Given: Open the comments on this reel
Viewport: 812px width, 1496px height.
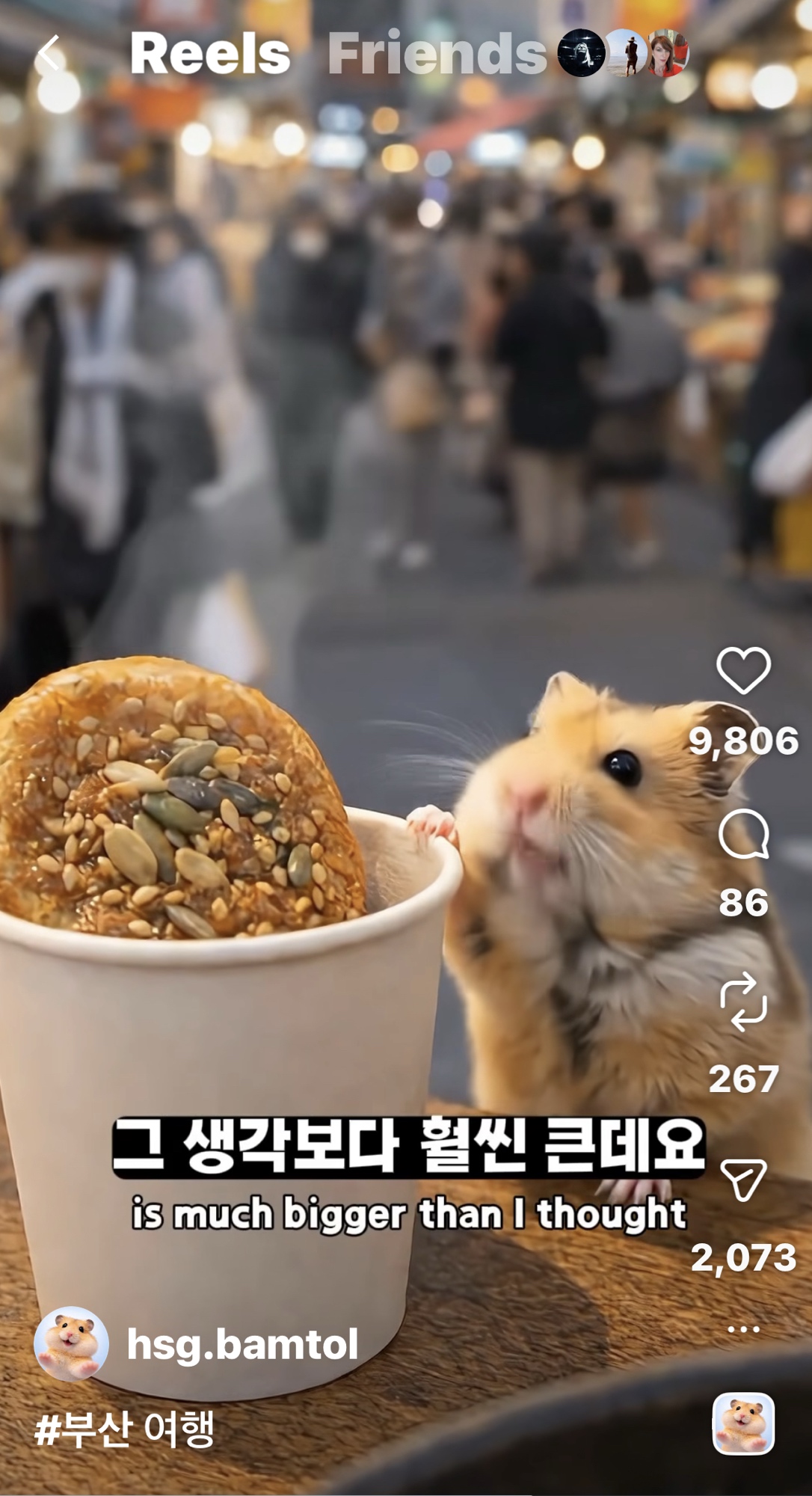Looking at the screenshot, I should pos(743,834).
